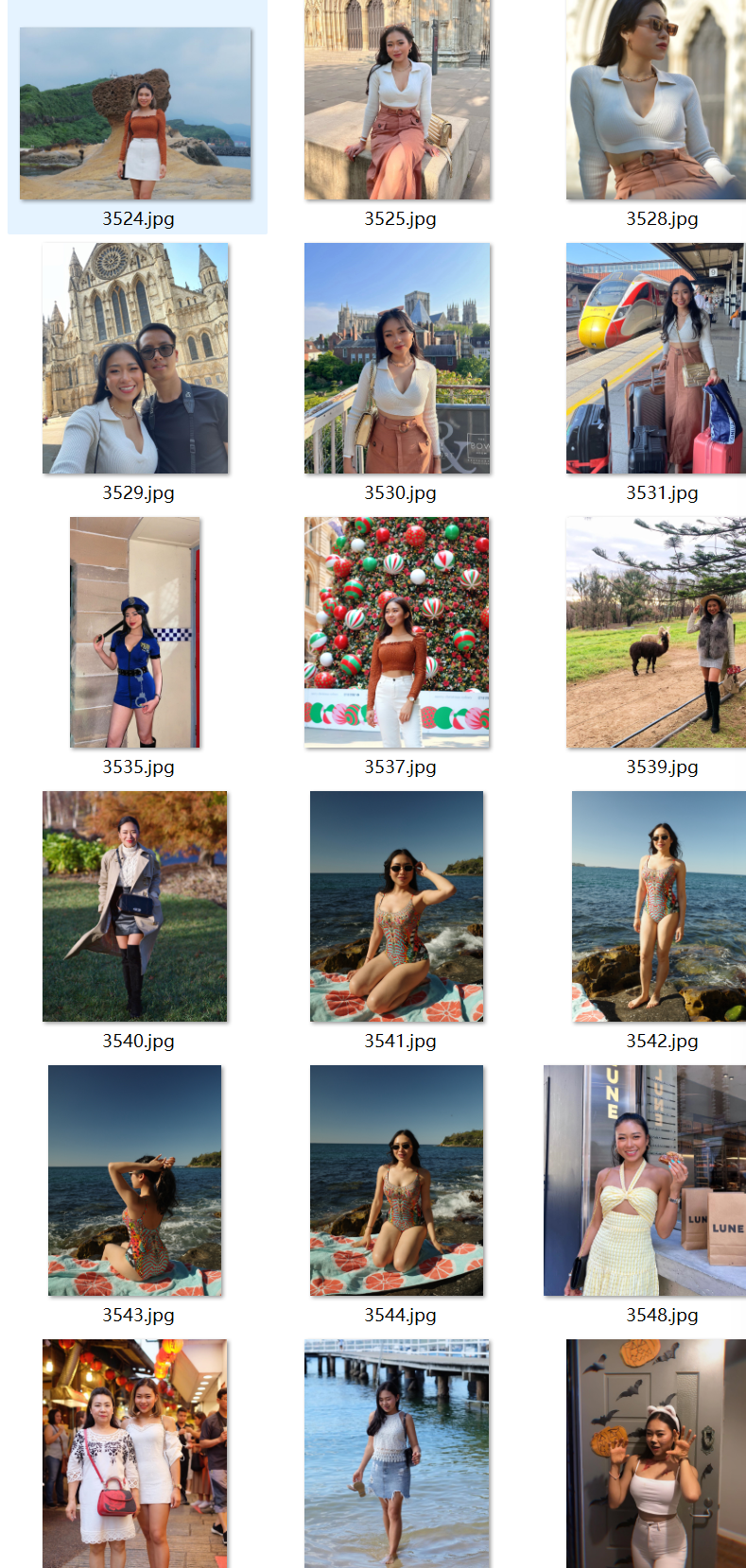
Task: Open the 3525.jpg image file
Action: coord(397,99)
